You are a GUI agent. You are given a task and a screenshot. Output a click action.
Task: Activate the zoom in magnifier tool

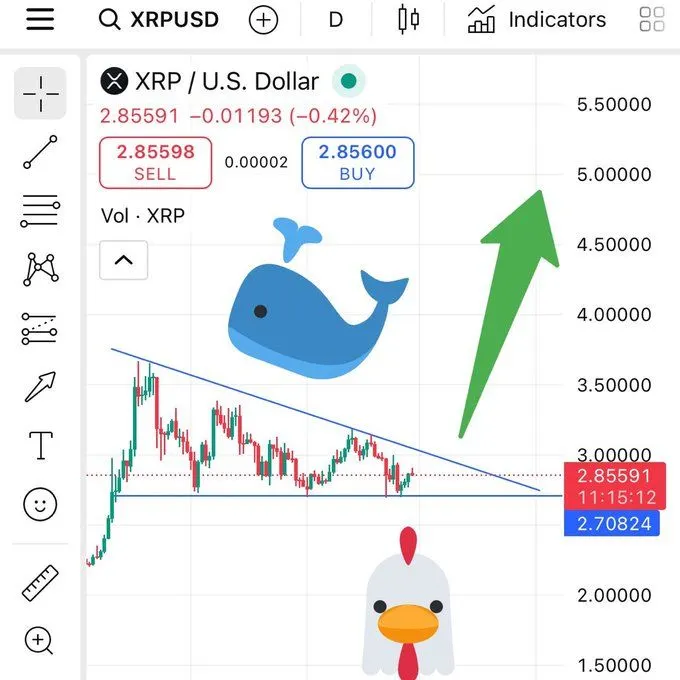coord(40,640)
